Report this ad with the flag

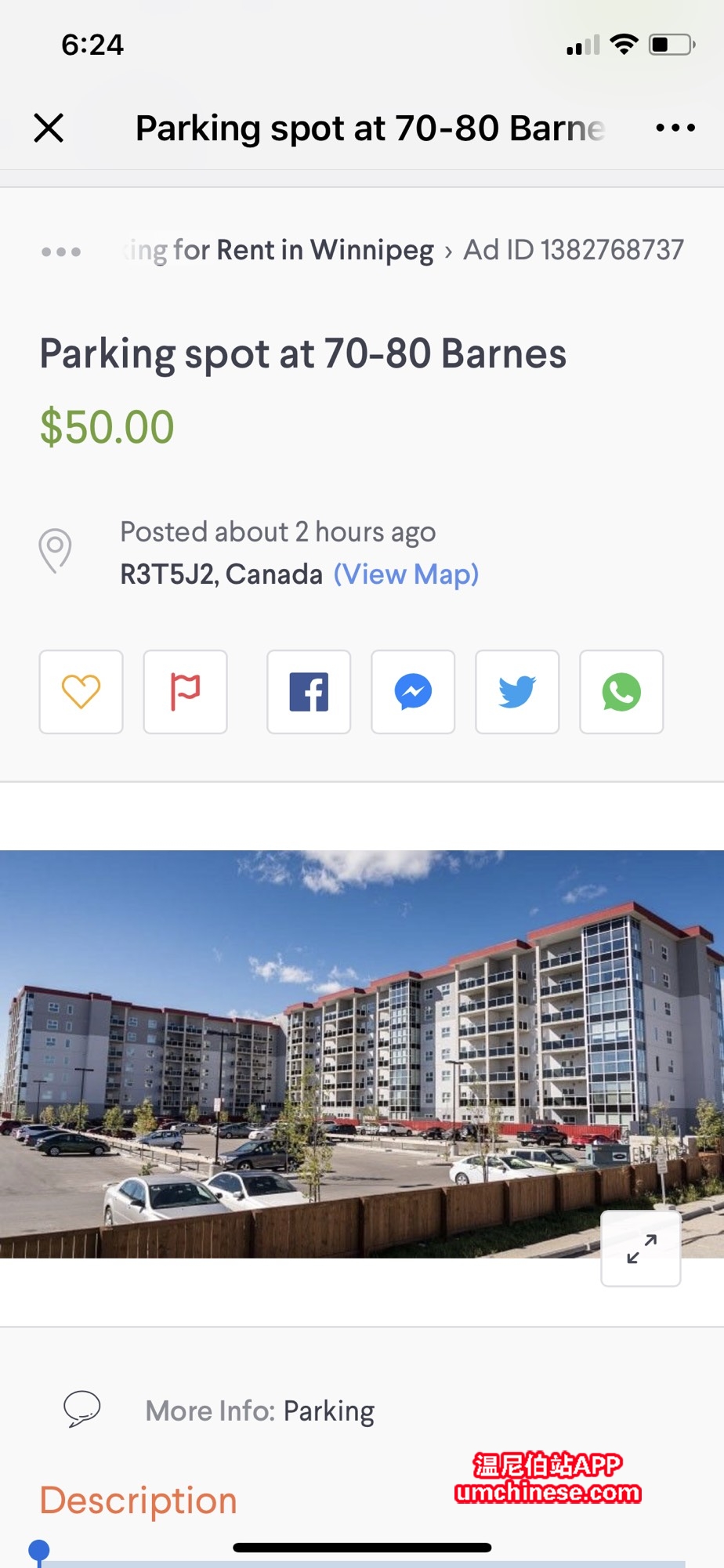186,692
